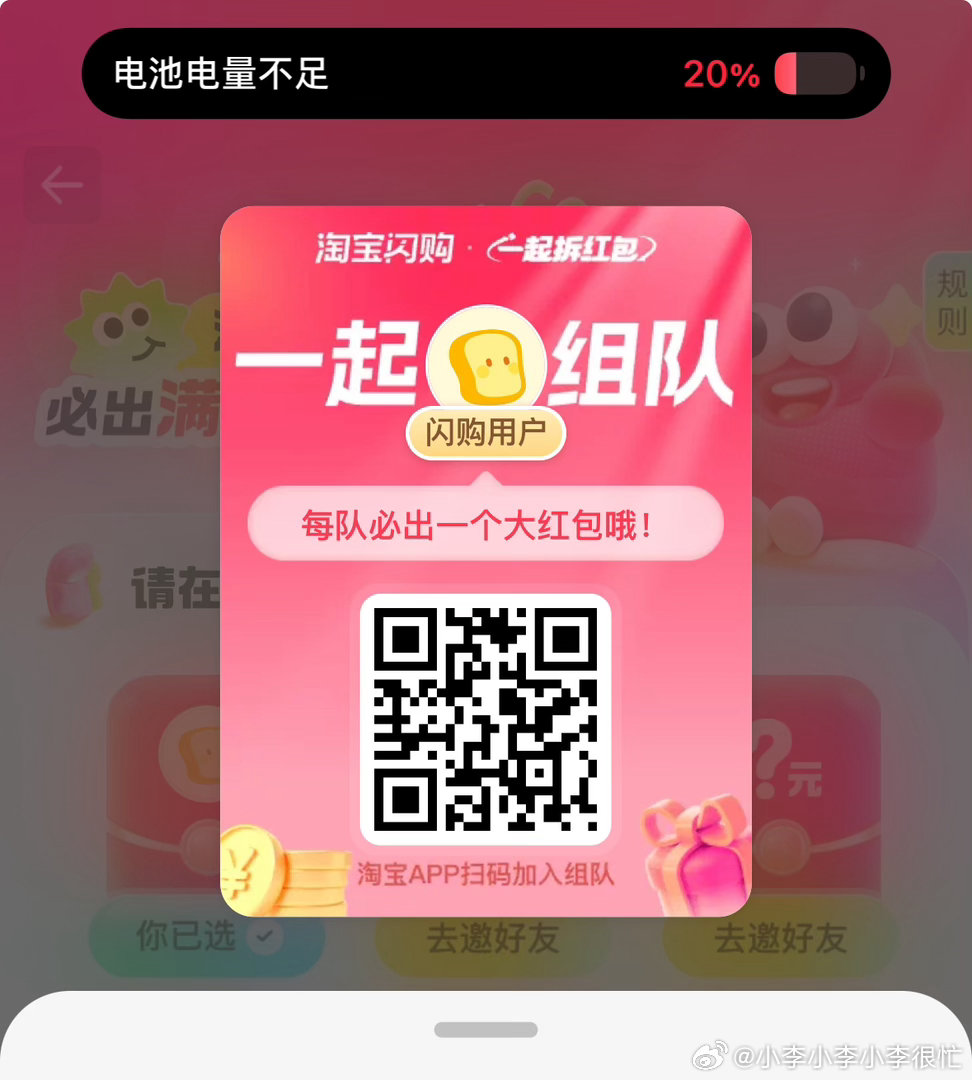Open the 电池电量不足 low battery notification
972x1080 pixels.
coord(485,74)
